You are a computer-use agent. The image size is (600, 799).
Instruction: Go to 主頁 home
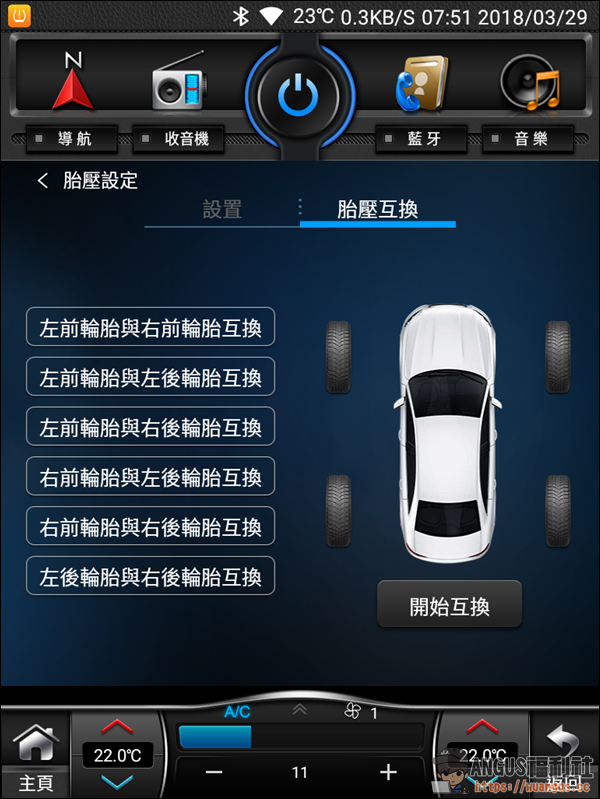pyautogui.click(x=34, y=755)
